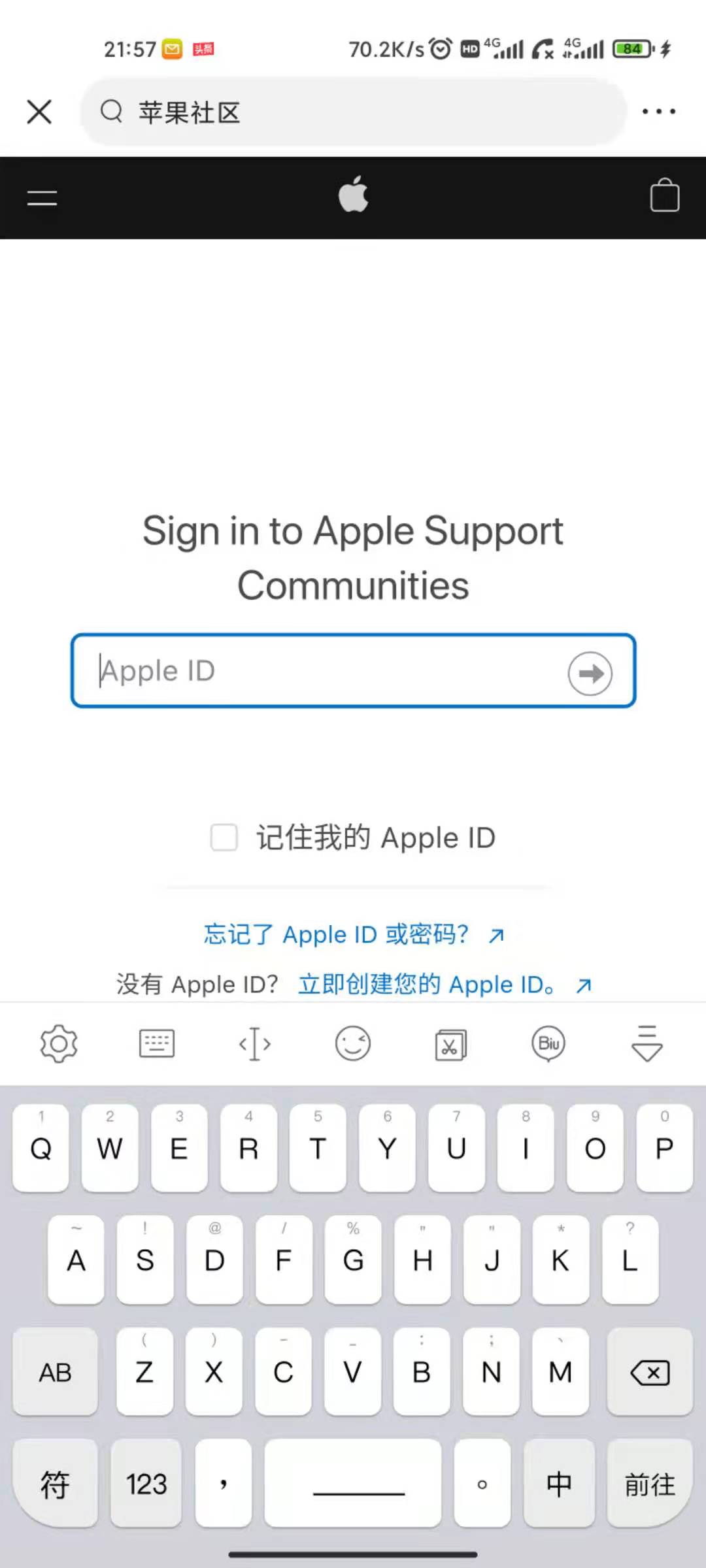Tap the backspace key
The image size is (706, 1568).
pos(649,1373)
